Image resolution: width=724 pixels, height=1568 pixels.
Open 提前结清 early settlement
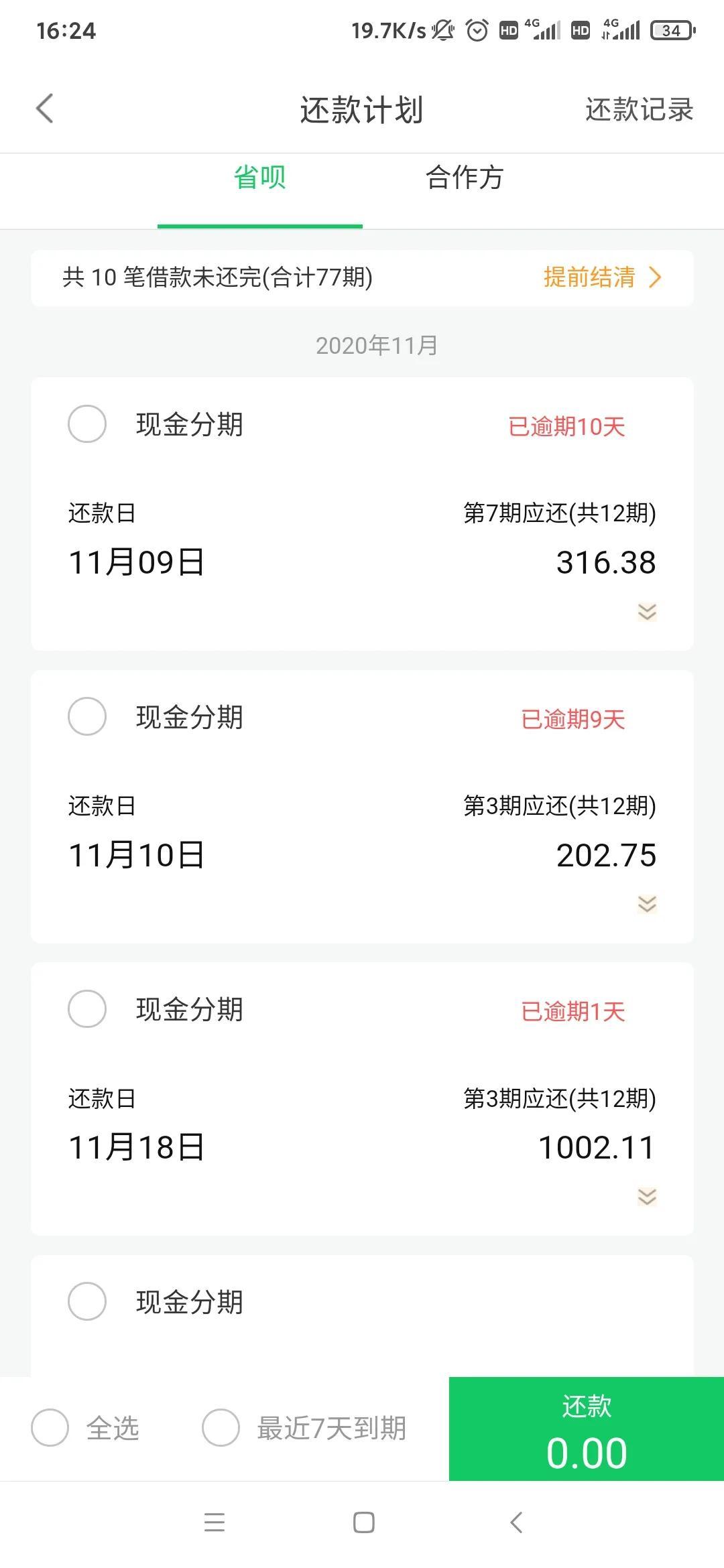(602, 277)
